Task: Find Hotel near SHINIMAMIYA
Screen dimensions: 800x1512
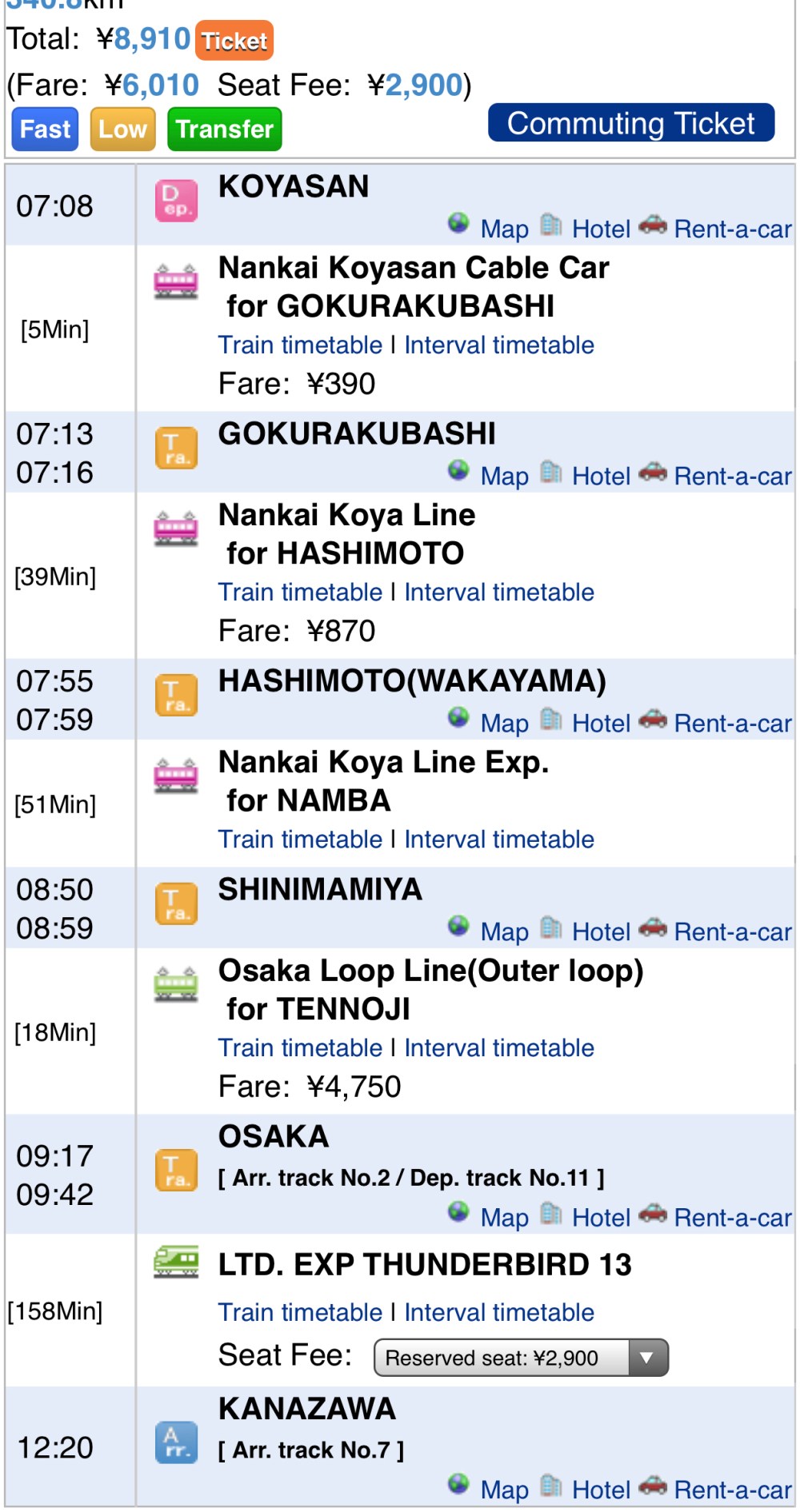Action: coord(601,932)
